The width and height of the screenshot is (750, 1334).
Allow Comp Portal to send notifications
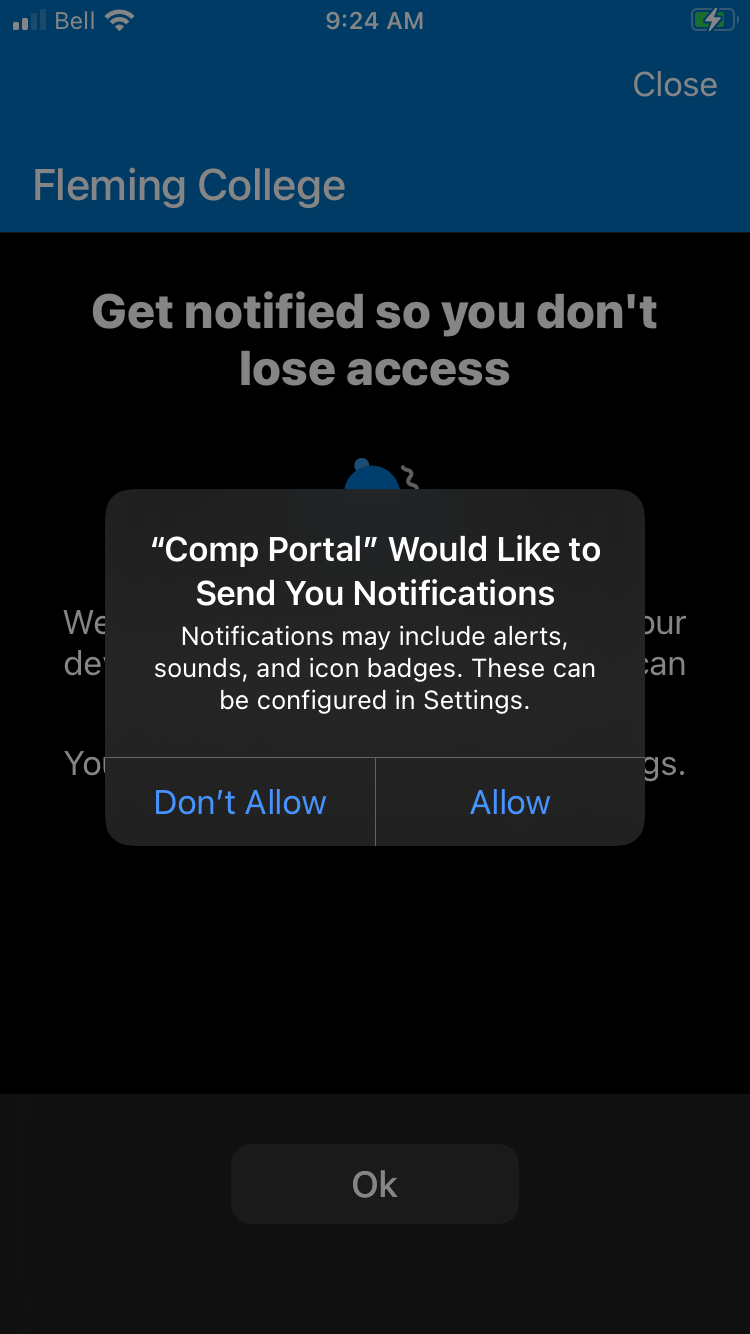pyautogui.click(x=510, y=802)
